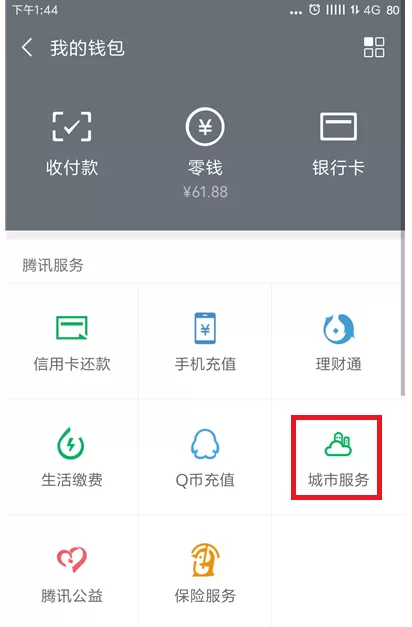
Task: Open 保险服务 insurance
Action: click(205, 572)
